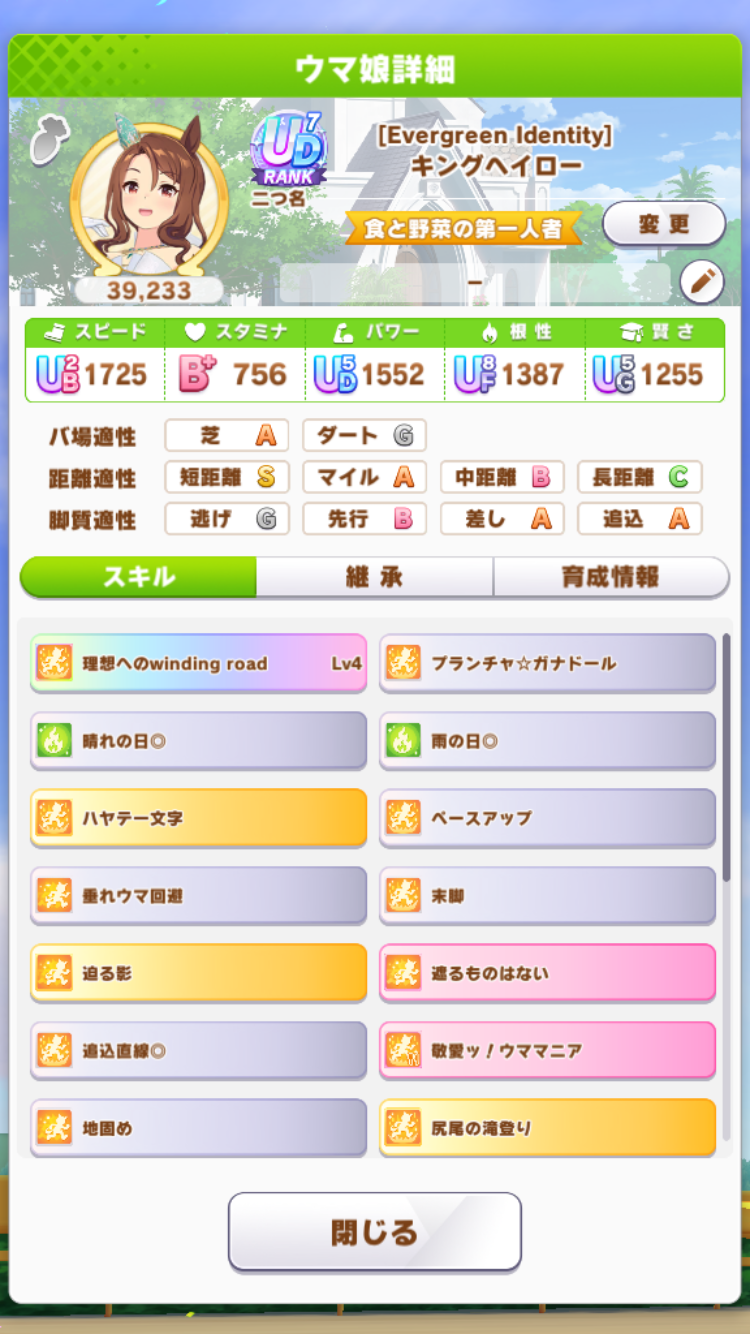Switch to the 育成情報 tab
The height and width of the screenshot is (1334, 750).
610,577
